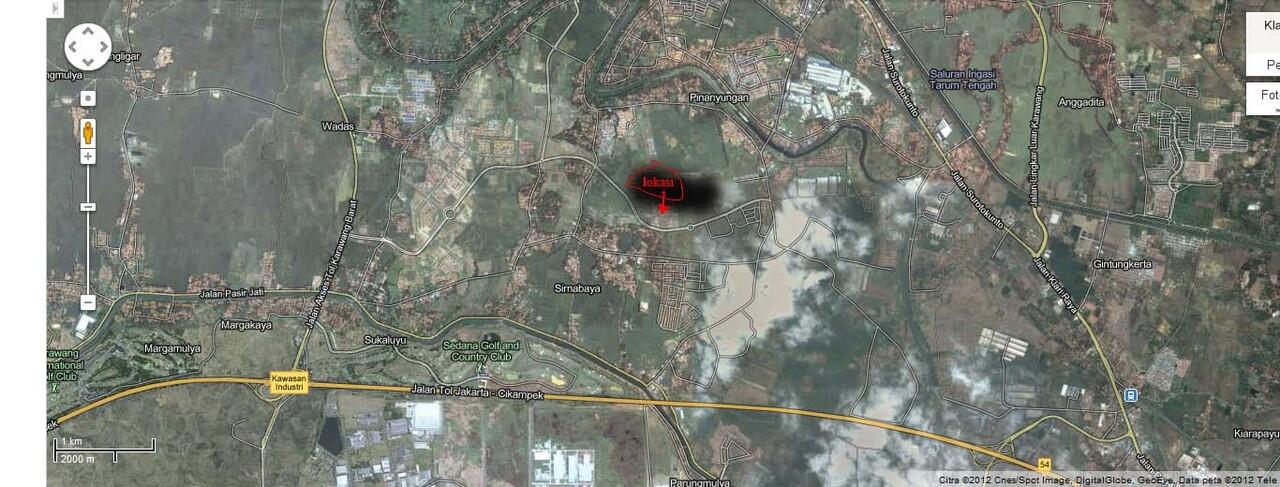The width and height of the screenshot is (1280, 487).
Task: Zoom out with the minus button
Action: (x=88, y=302)
